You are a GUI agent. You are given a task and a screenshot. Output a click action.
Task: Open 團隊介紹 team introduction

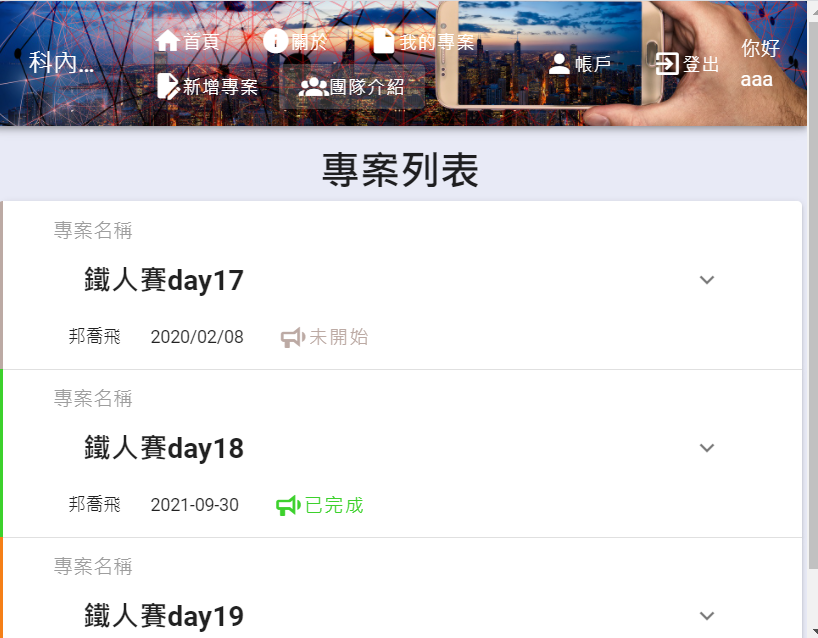click(x=352, y=87)
